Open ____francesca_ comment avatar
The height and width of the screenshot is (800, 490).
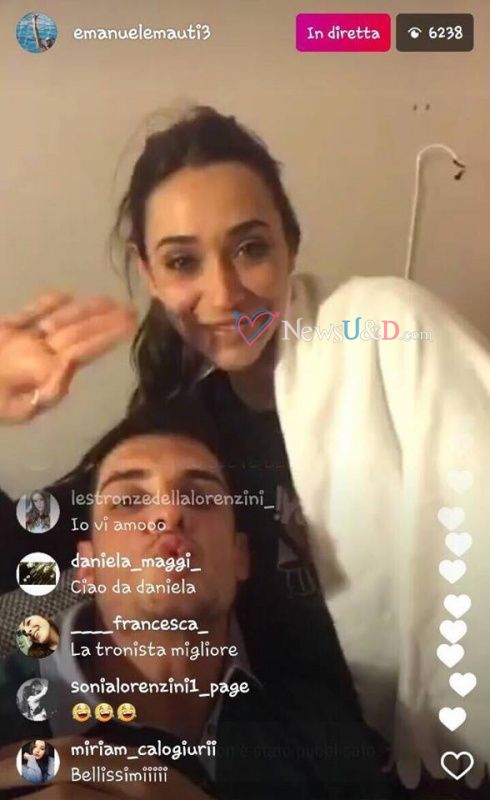coord(38,636)
